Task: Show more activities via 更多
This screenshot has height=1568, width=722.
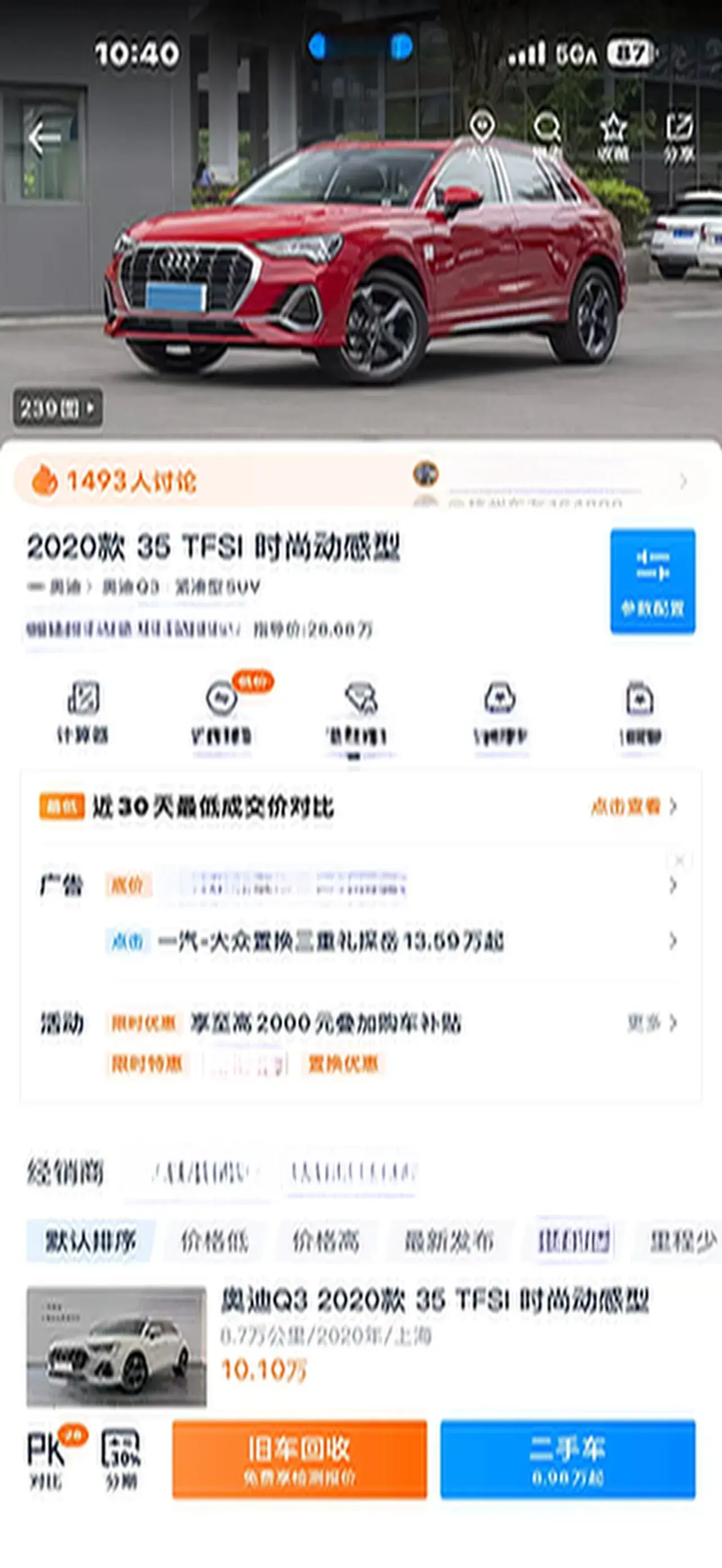Action: click(x=651, y=1023)
